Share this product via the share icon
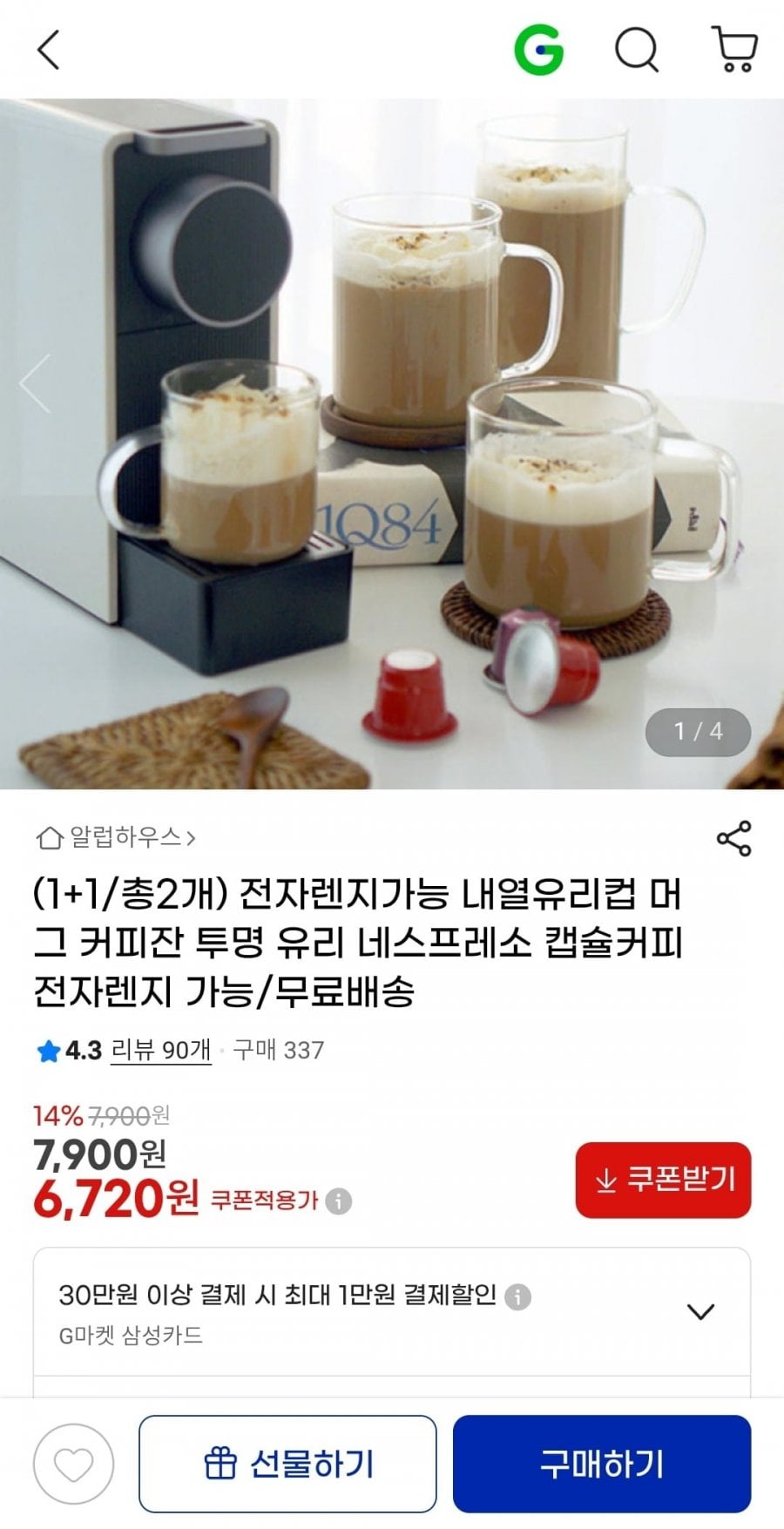The width and height of the screenshot is (784, 1529). click(x=736, y=838)
